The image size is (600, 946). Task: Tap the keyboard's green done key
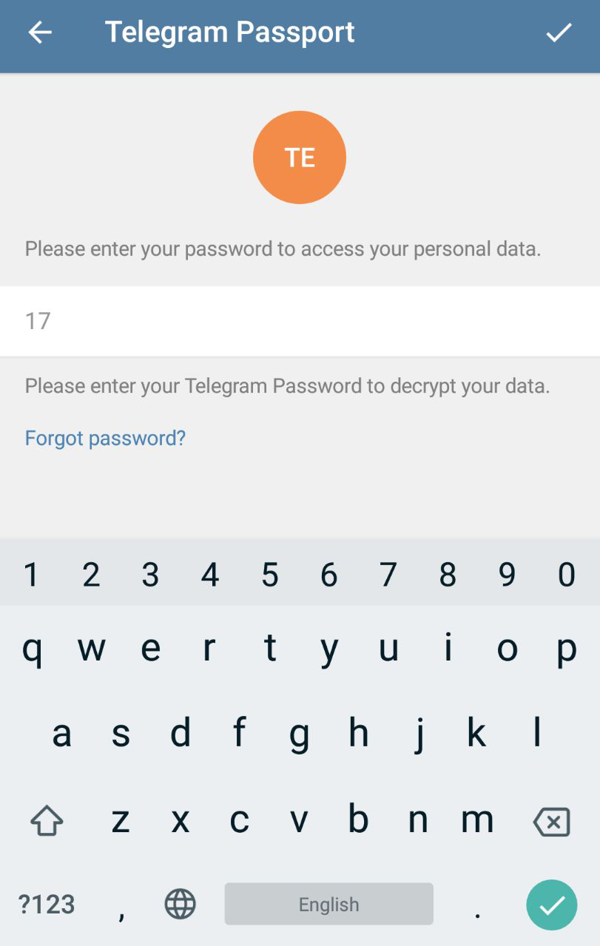tap(551, 905)
